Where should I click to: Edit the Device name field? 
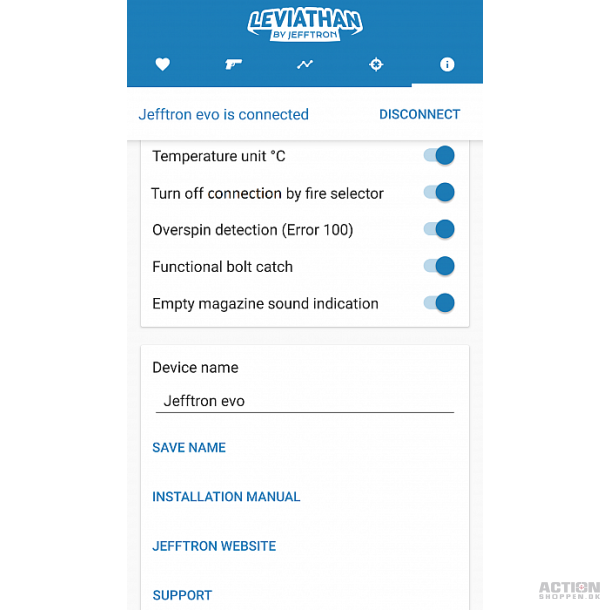coord(305,401)
